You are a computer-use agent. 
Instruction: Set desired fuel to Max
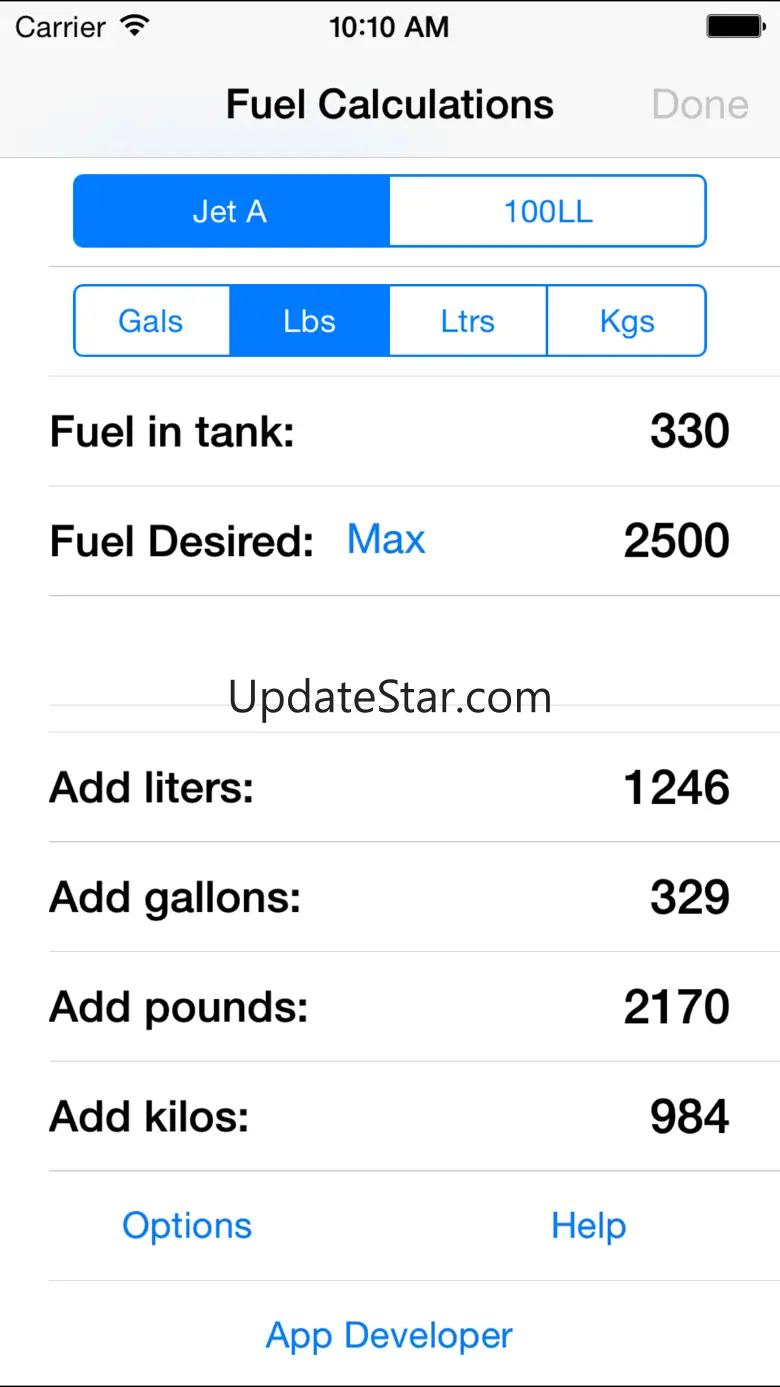(386, 540)
